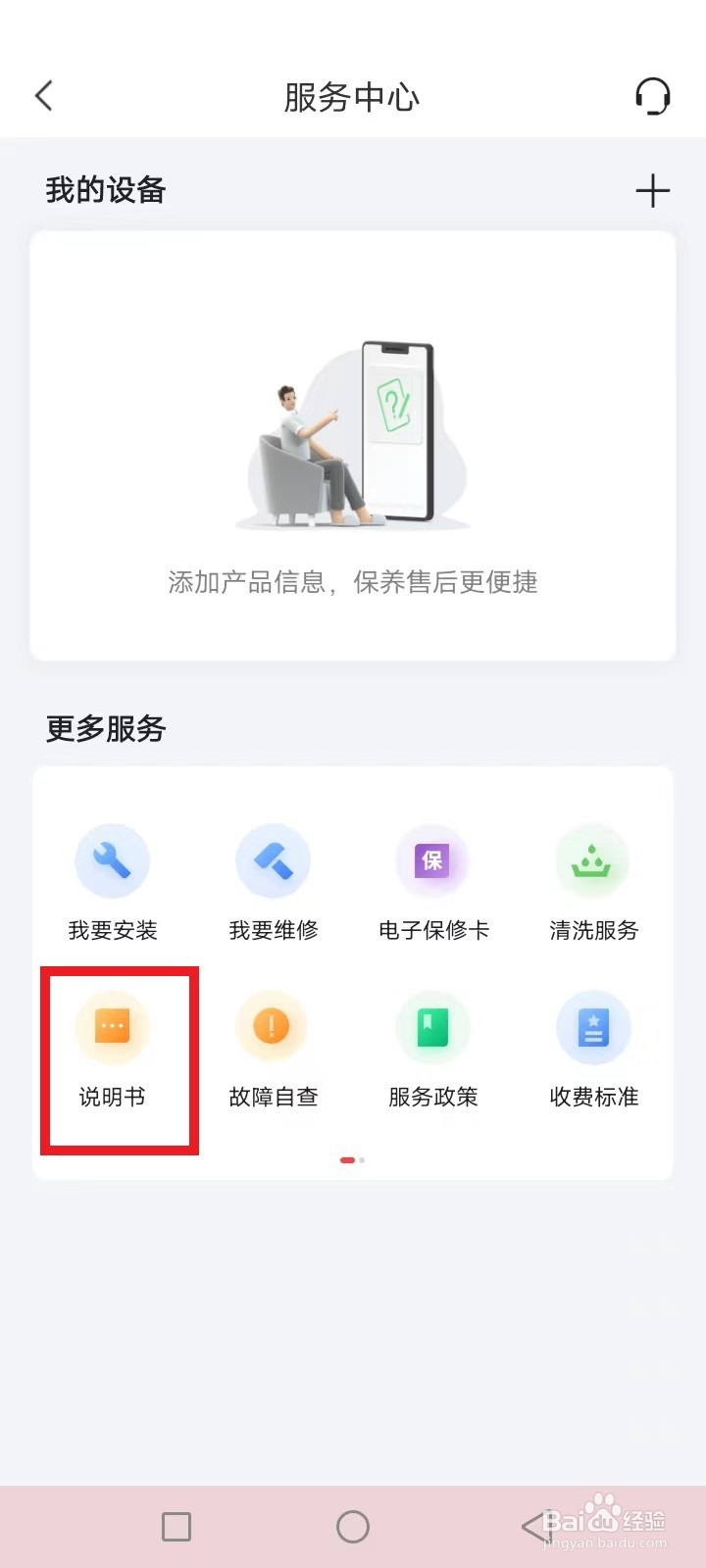Viewport: 706px width, 1568px height.
Task: Tap the plus icon beside 我的设备
Action: (652, 191)
